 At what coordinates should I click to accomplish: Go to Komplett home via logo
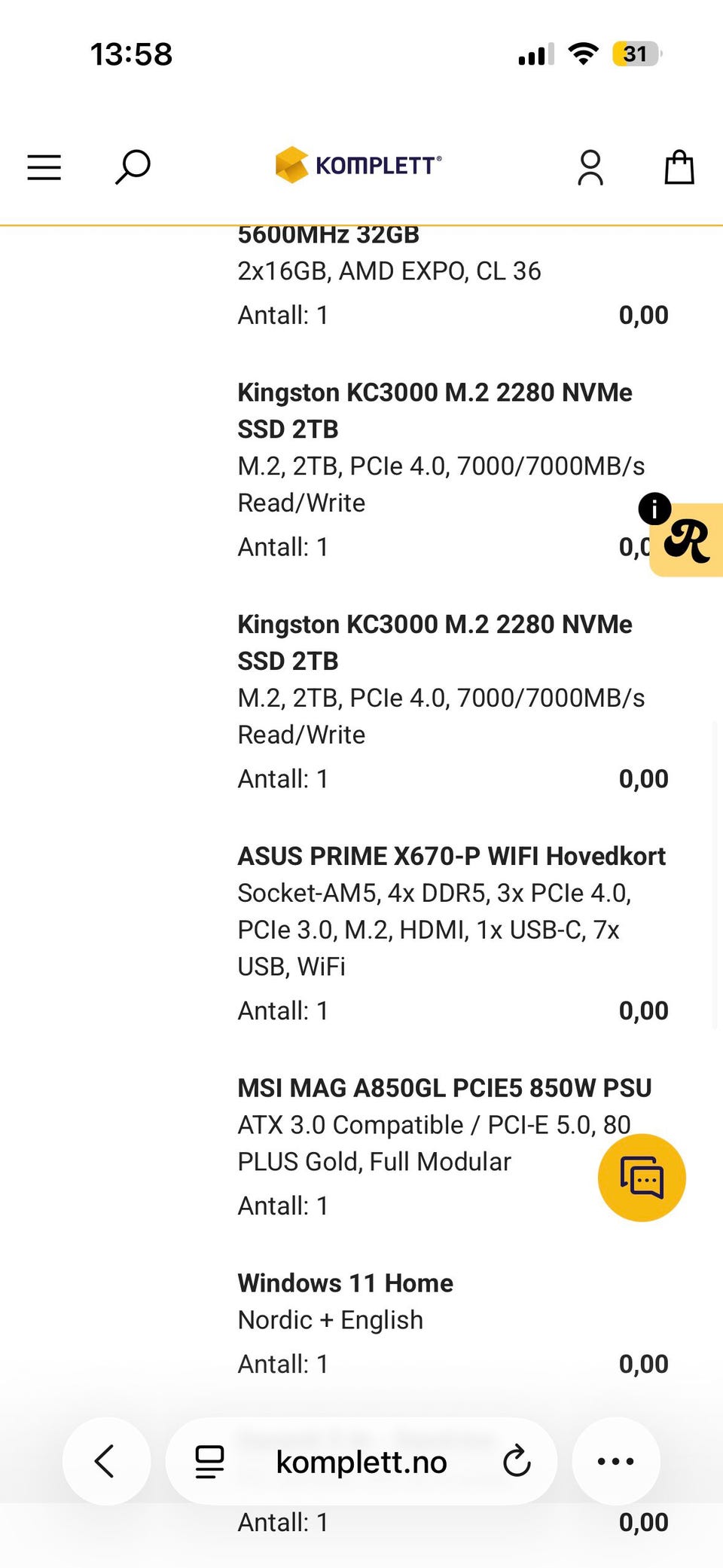tap(358, 165)
